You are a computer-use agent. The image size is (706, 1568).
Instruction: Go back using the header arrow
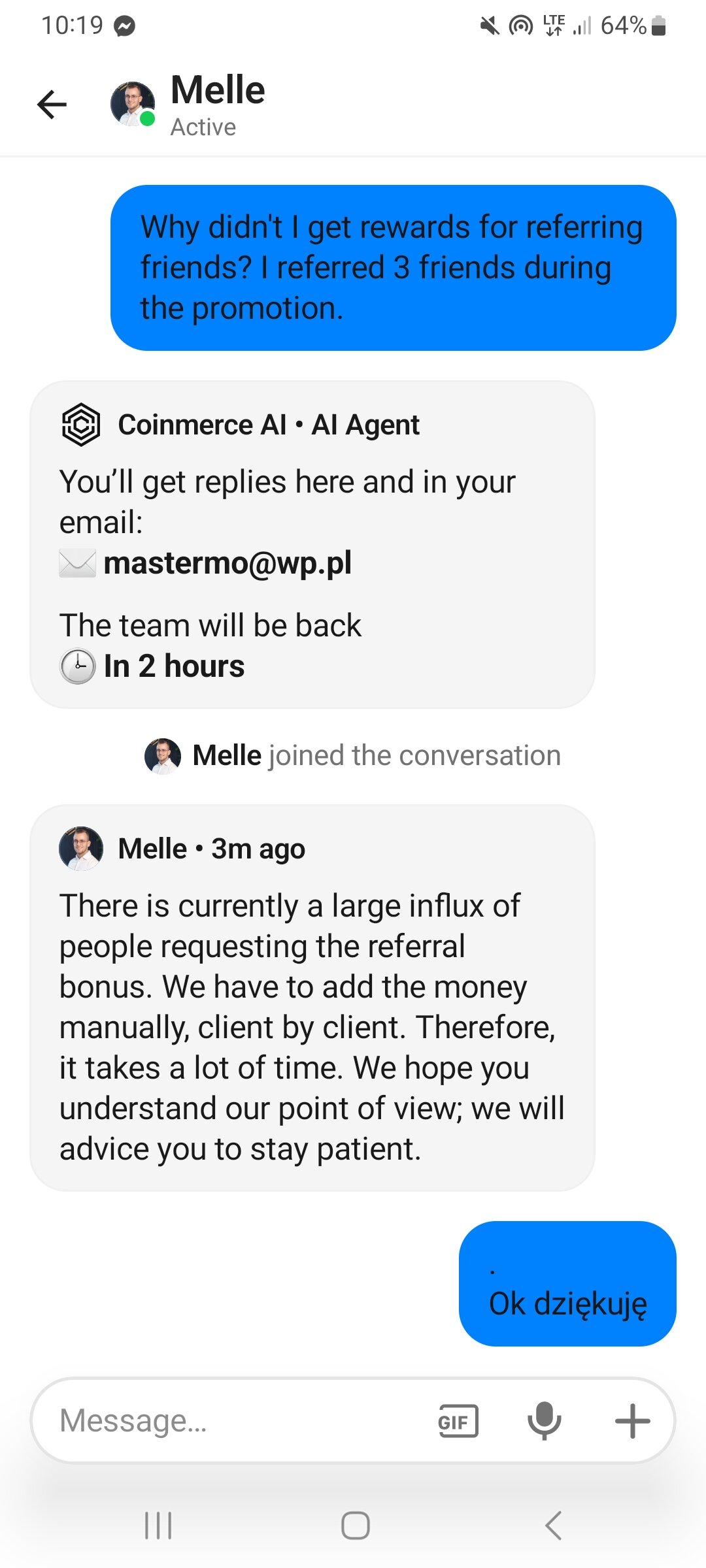[52, 105]
